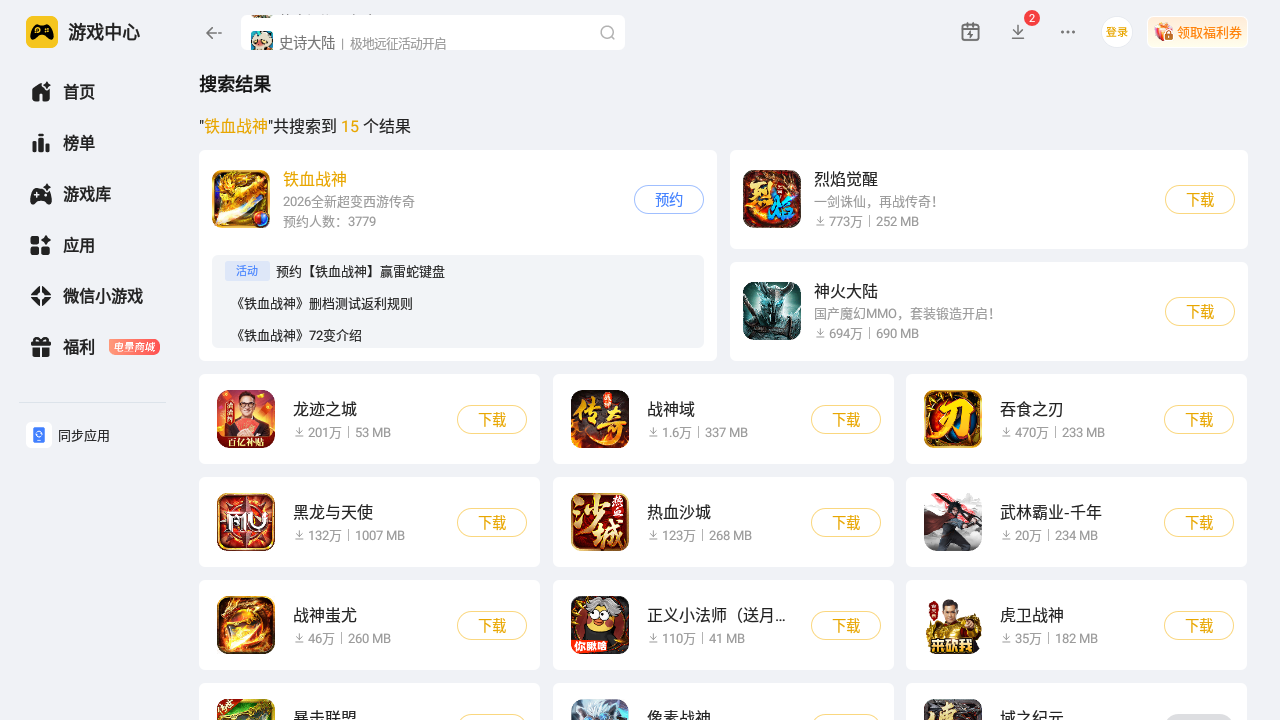Download 烈焰觉醒
Image resolution: width=1280 pixels, height=720 pixels.
click(x=1199, y=200)
